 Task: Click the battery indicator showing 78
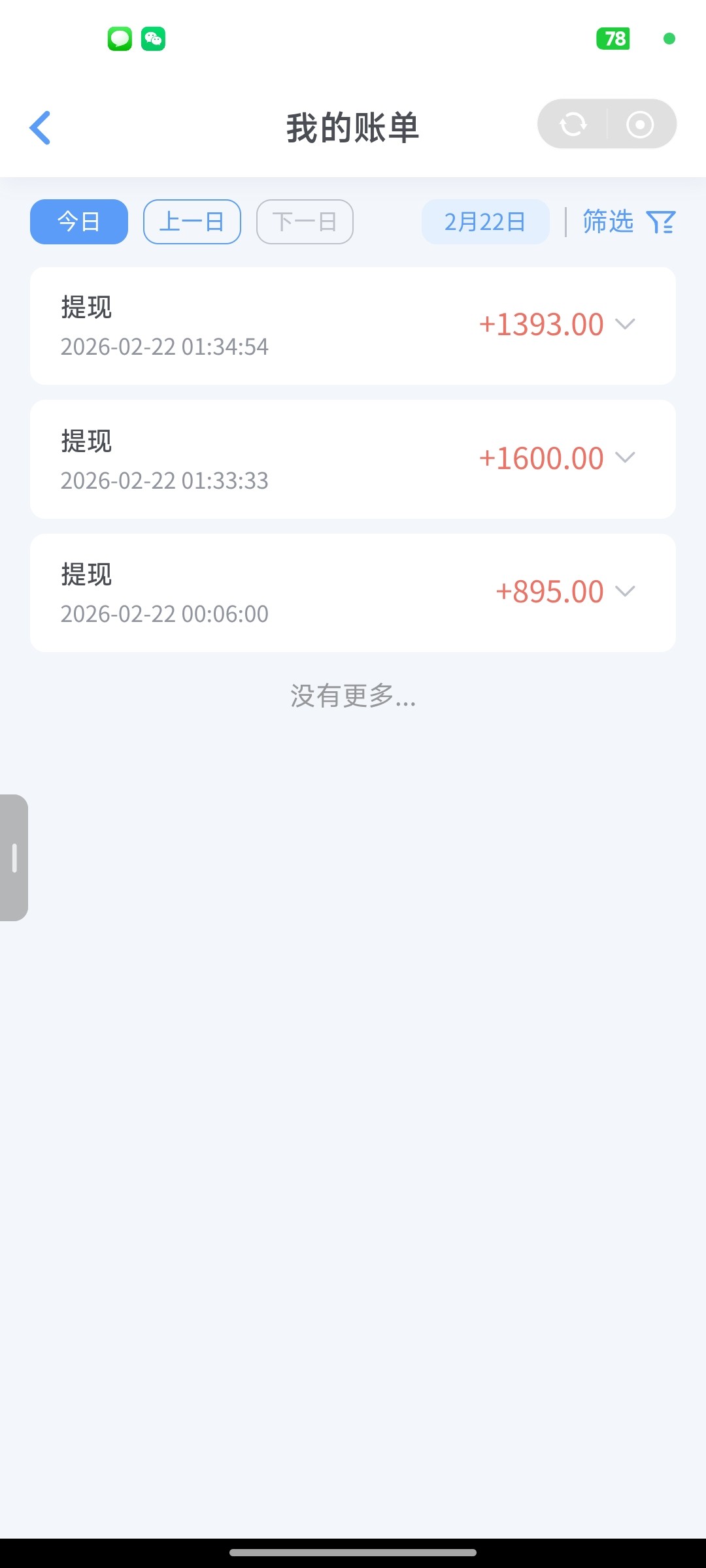(x=613, y=39)
